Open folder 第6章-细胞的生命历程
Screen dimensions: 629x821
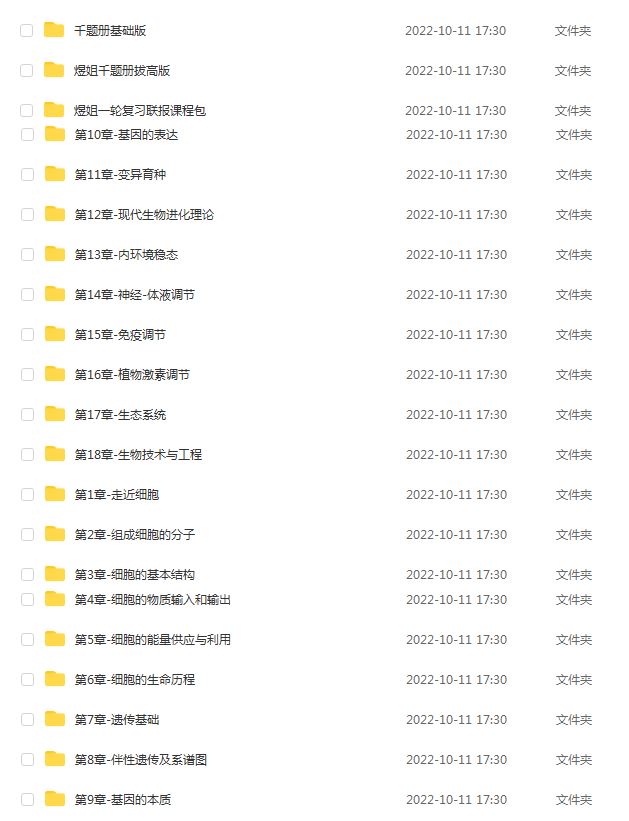(134, 680)
